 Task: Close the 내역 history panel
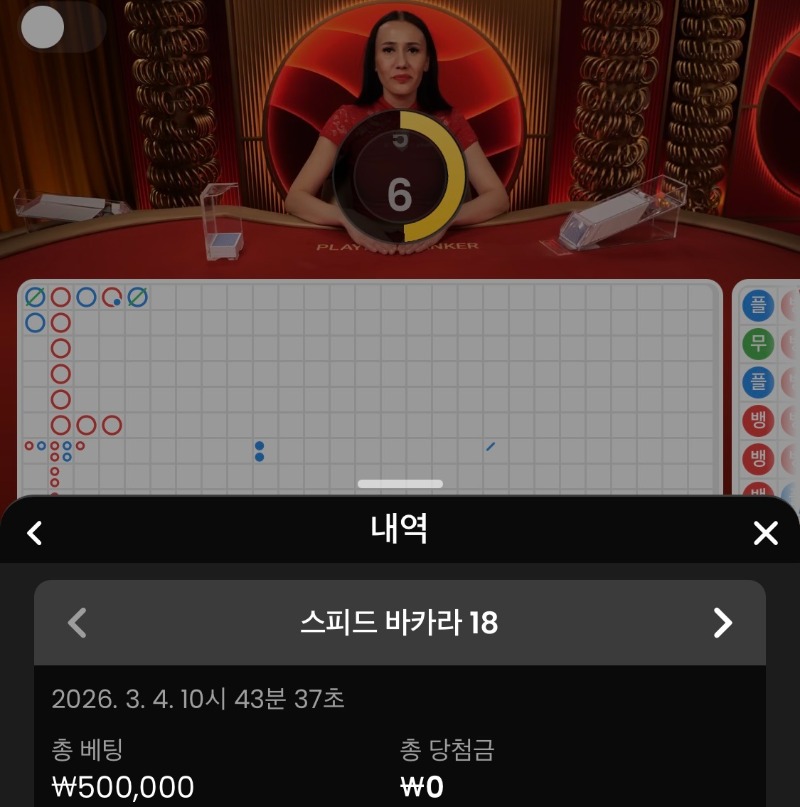765,533
